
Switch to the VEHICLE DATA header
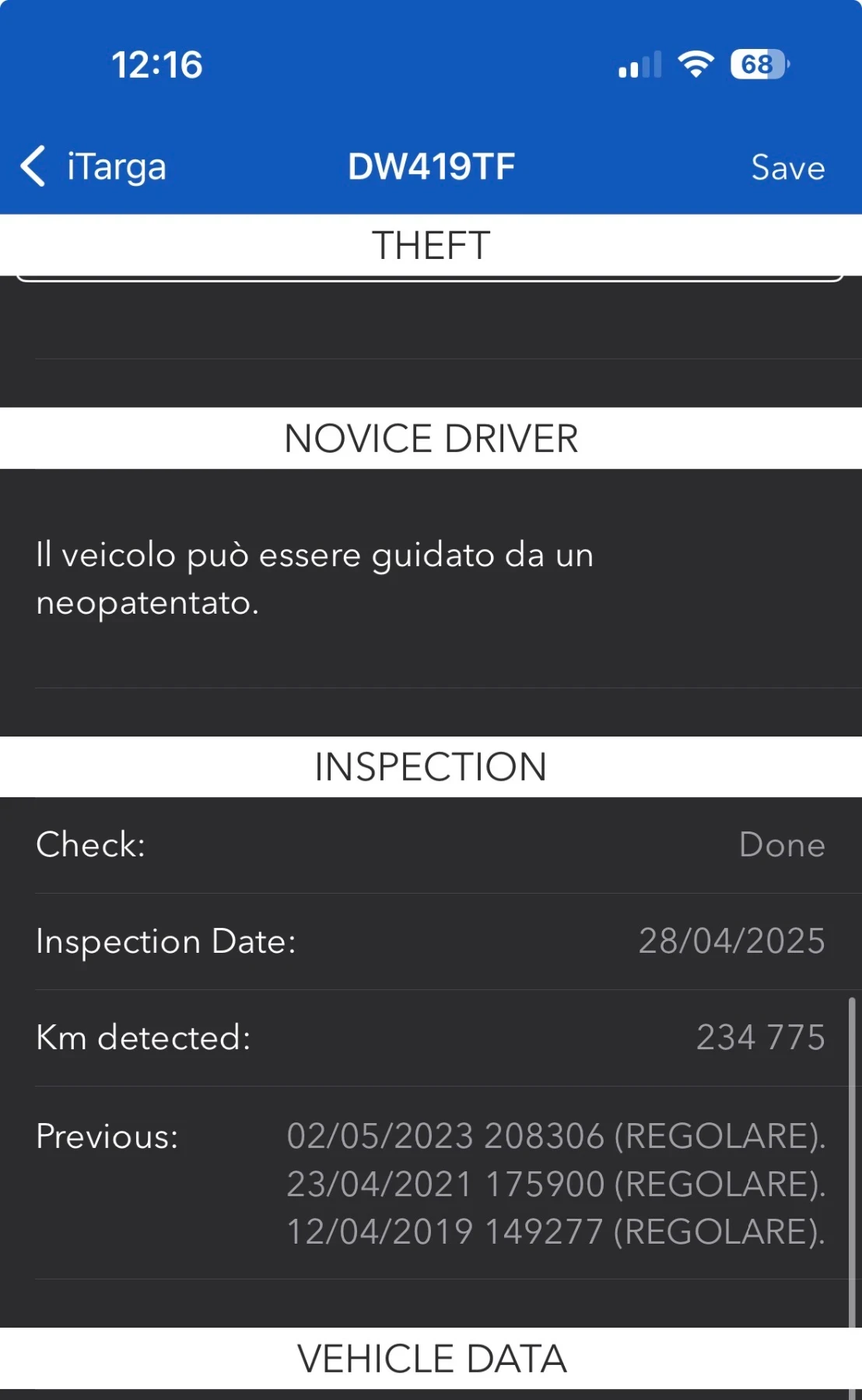pos(431,1357)
